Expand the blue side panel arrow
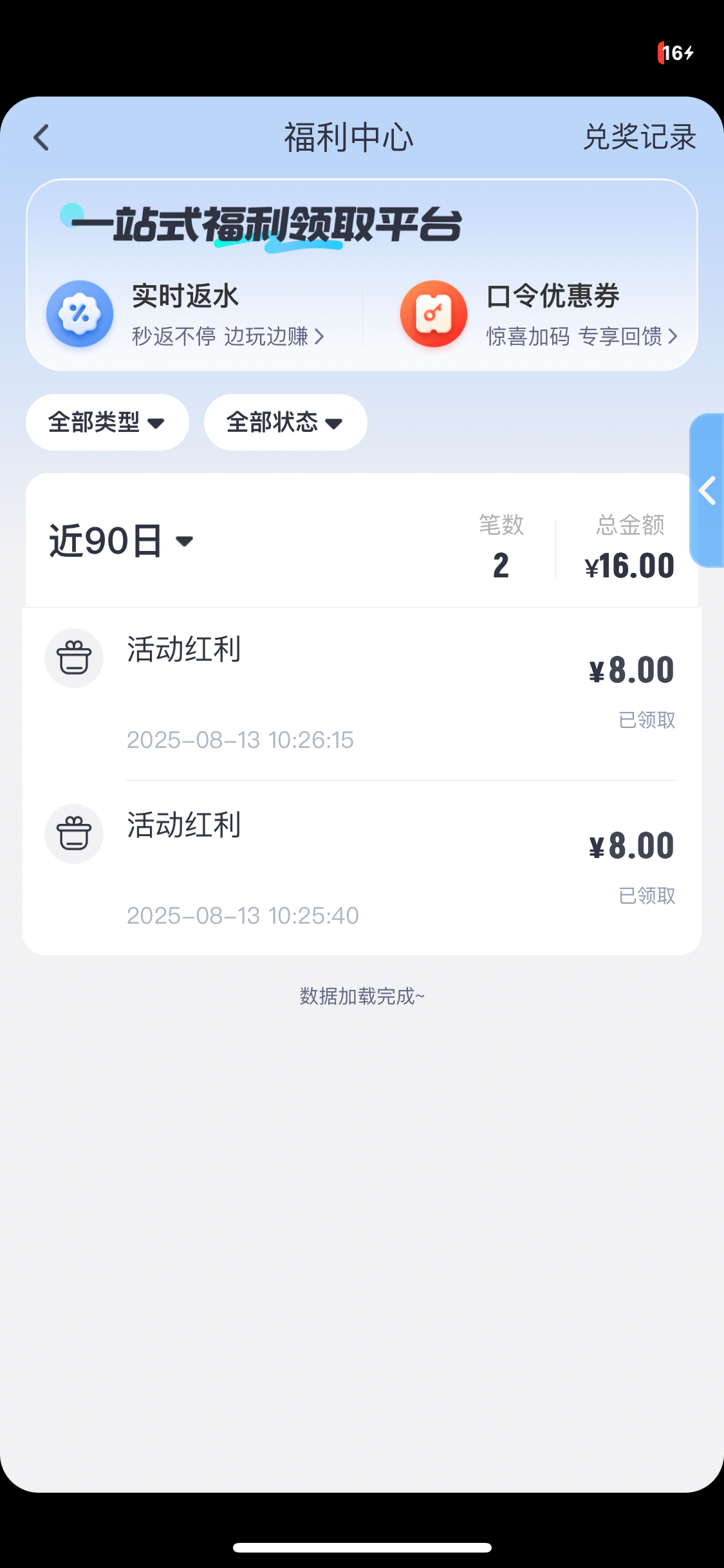 [707, 490]
